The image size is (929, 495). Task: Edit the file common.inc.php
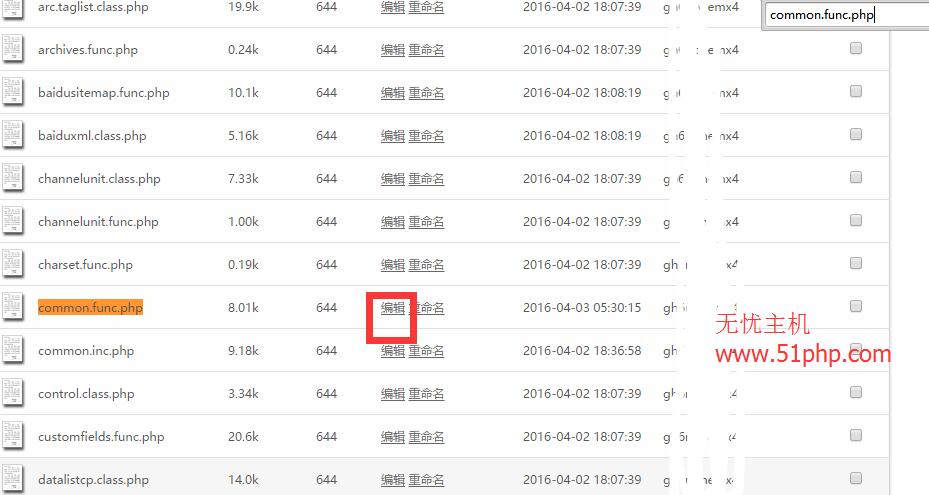coord(392,351)
